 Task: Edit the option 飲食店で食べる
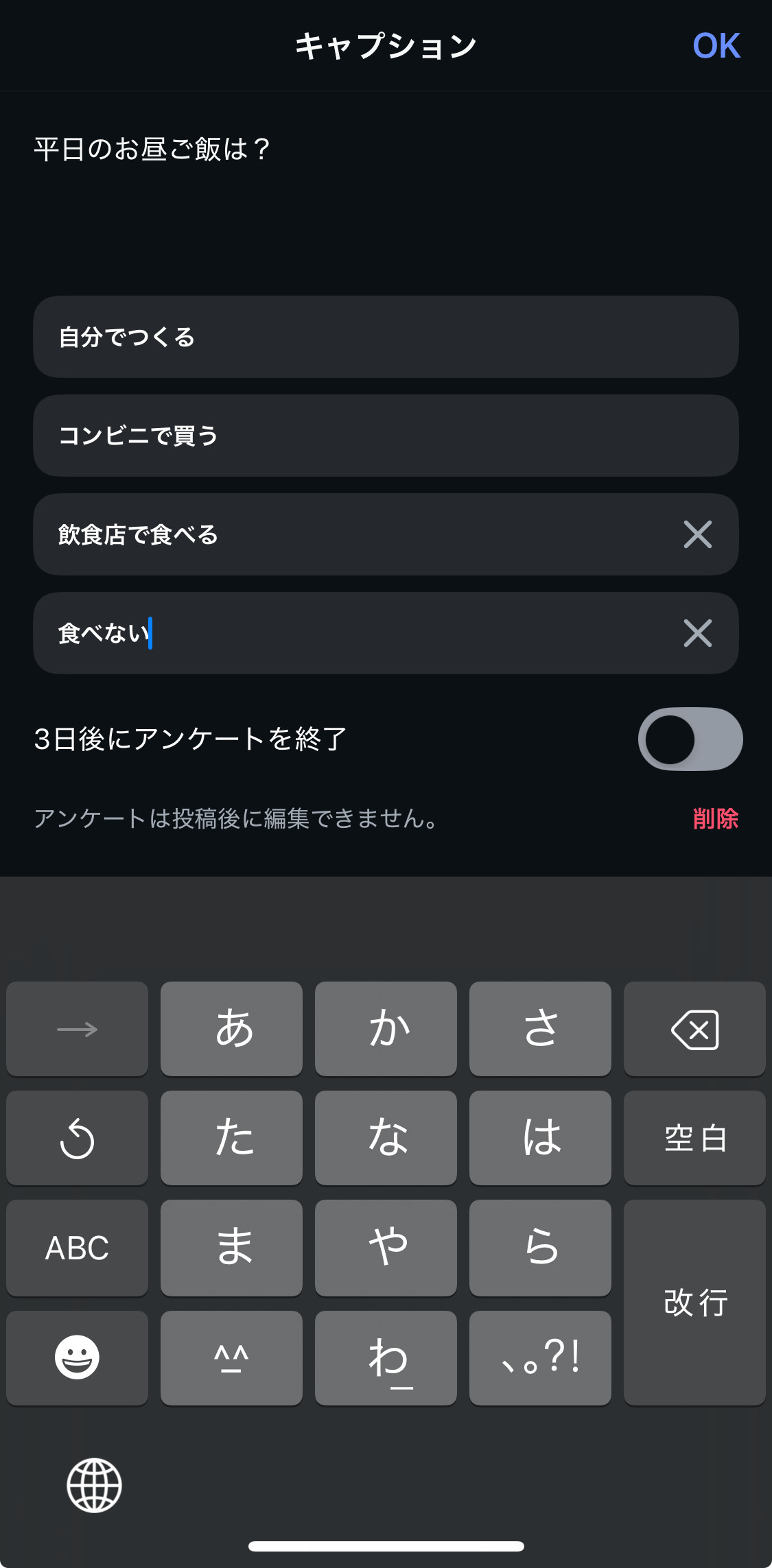(x=343, y=534)
